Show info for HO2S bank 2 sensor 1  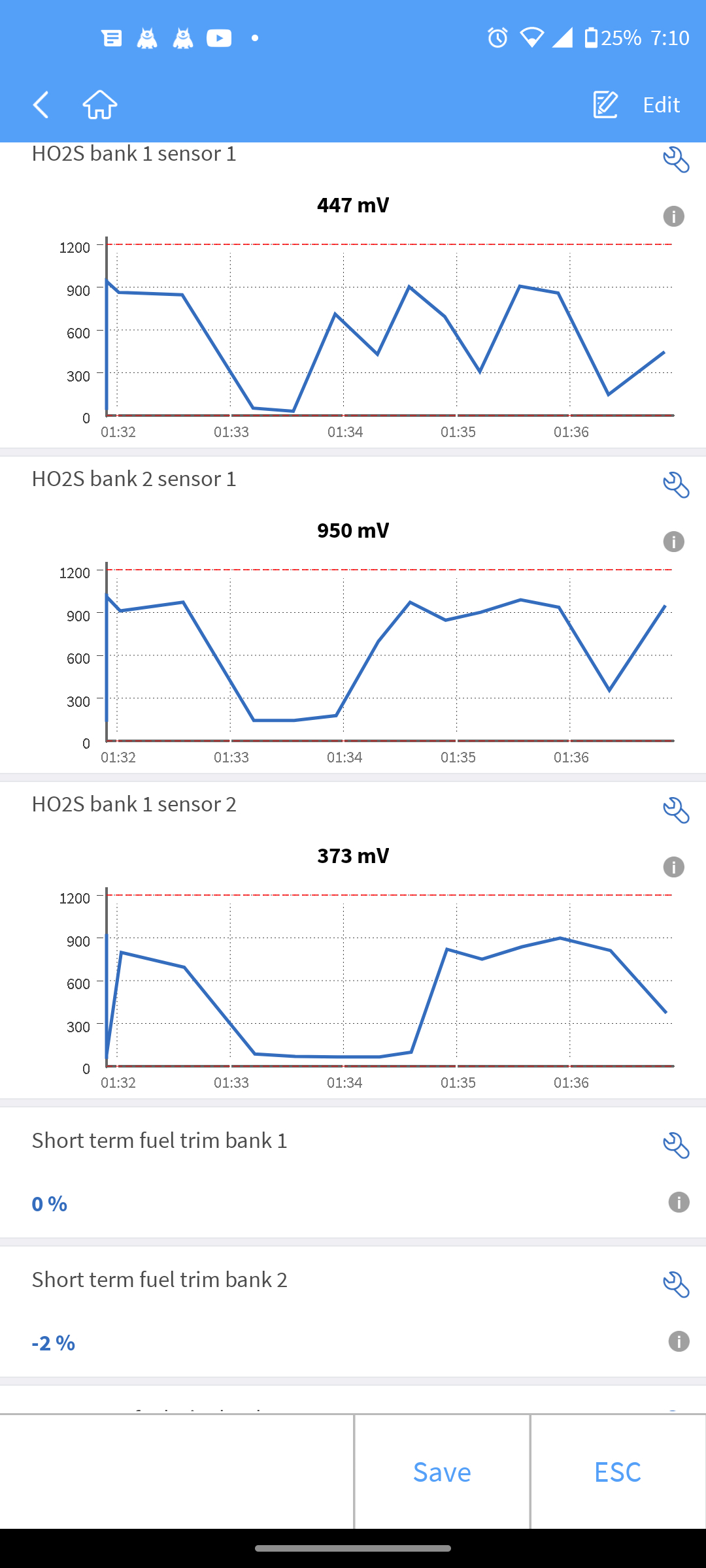[673, 542]
